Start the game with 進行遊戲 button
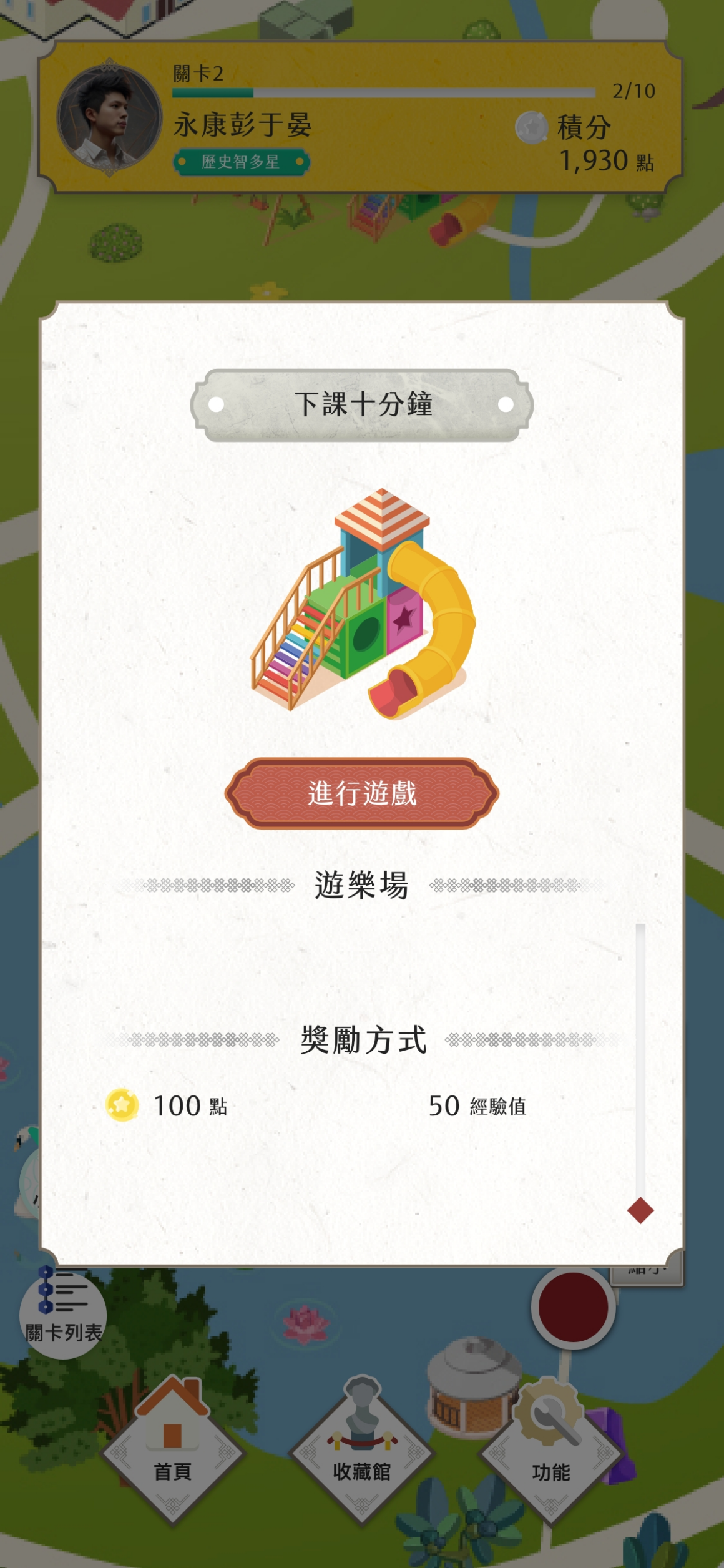This screenshot has width=724, height=1568. (x=361, y=793)
